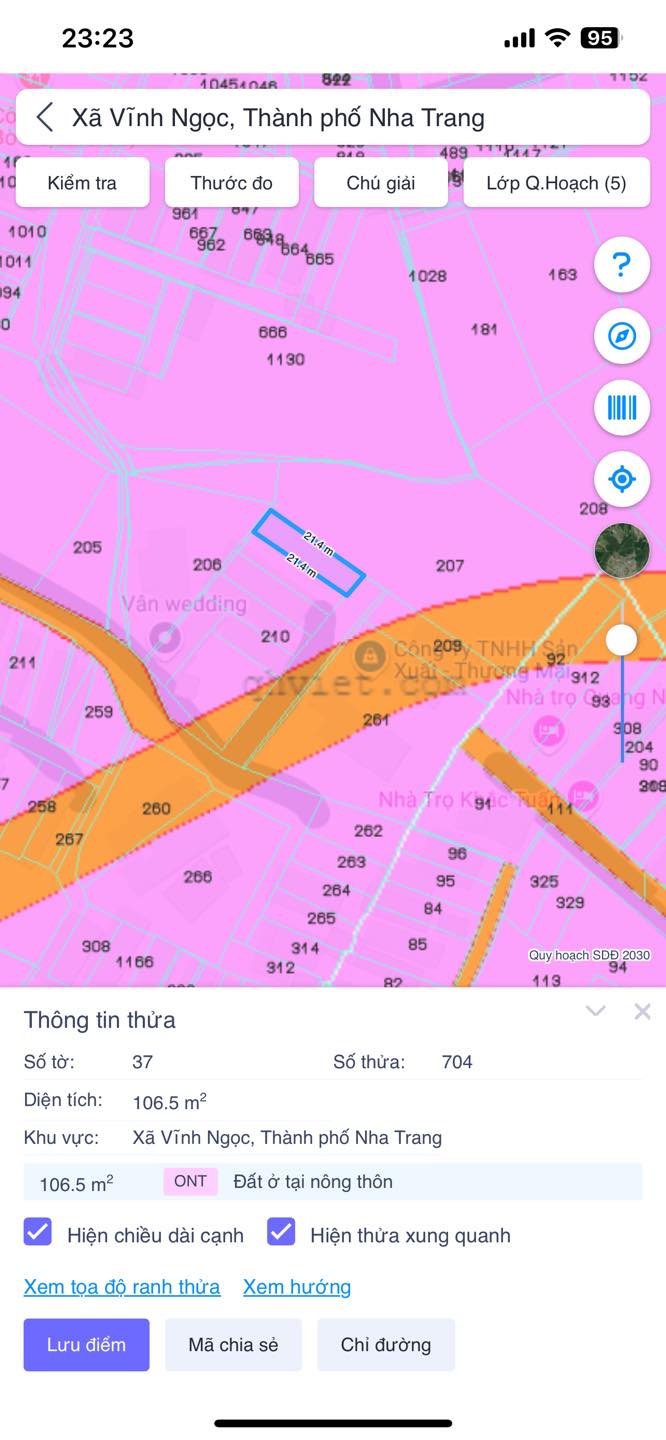Tap the barcode-style stripes map button

pyautogui.click(x=622, y=407)
